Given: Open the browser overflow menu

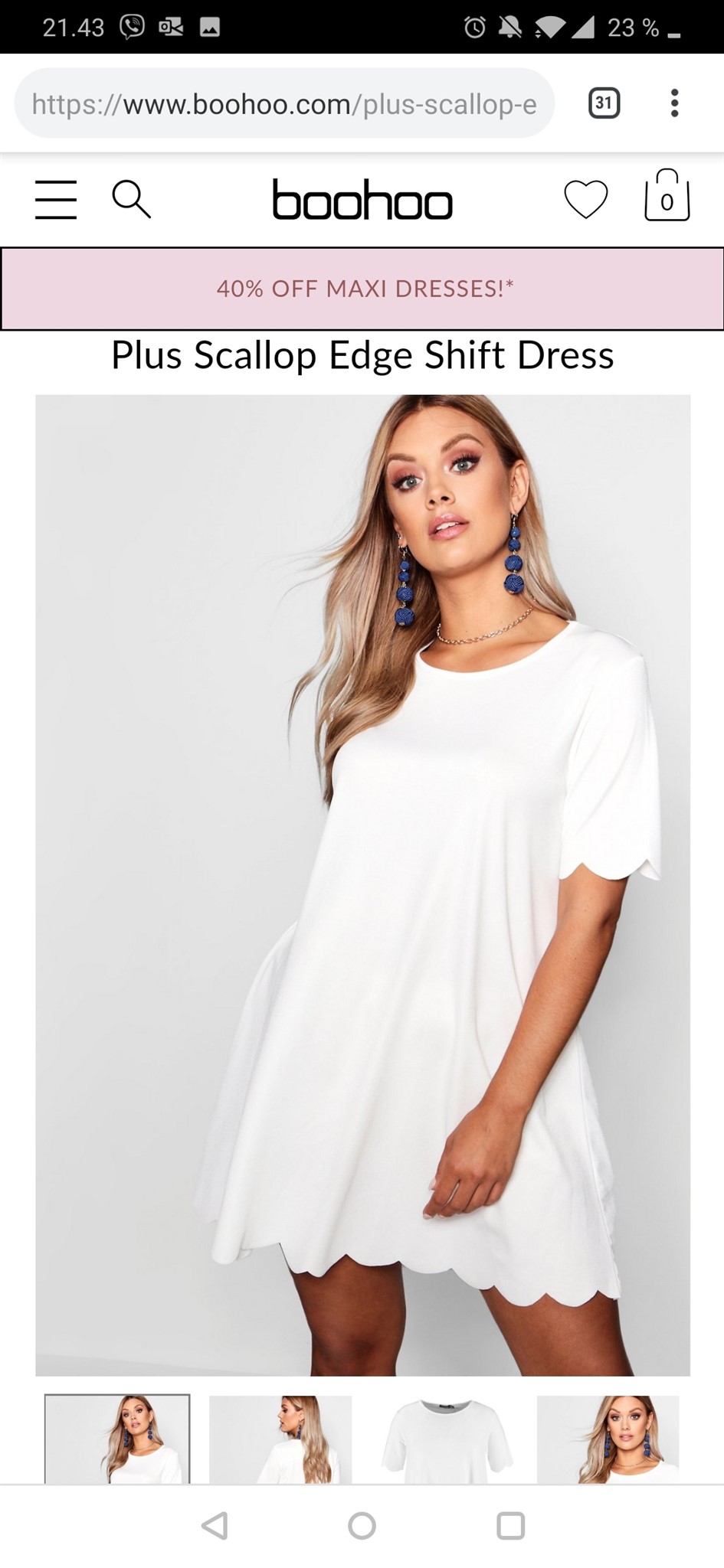Looking at the screenshot, I should [674, 103].
